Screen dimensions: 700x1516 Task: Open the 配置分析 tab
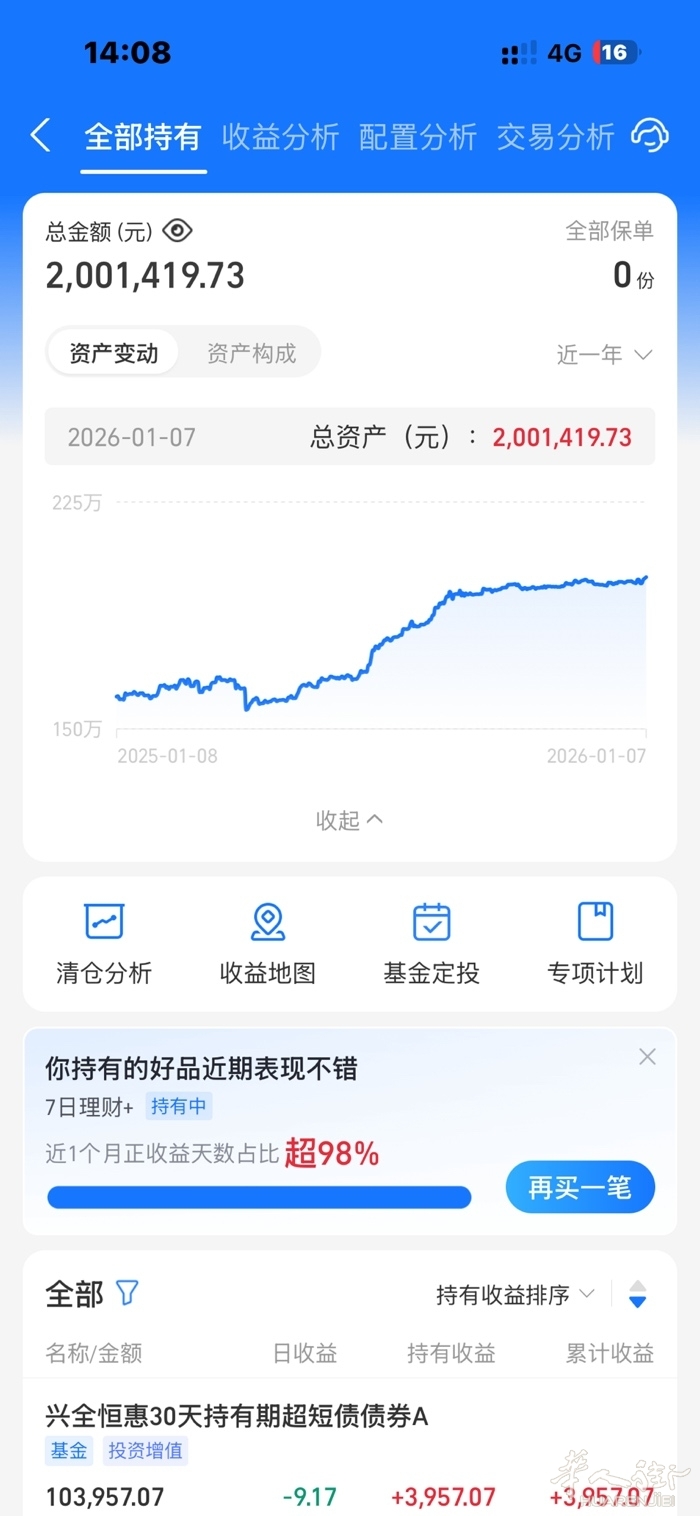(417, 137)
